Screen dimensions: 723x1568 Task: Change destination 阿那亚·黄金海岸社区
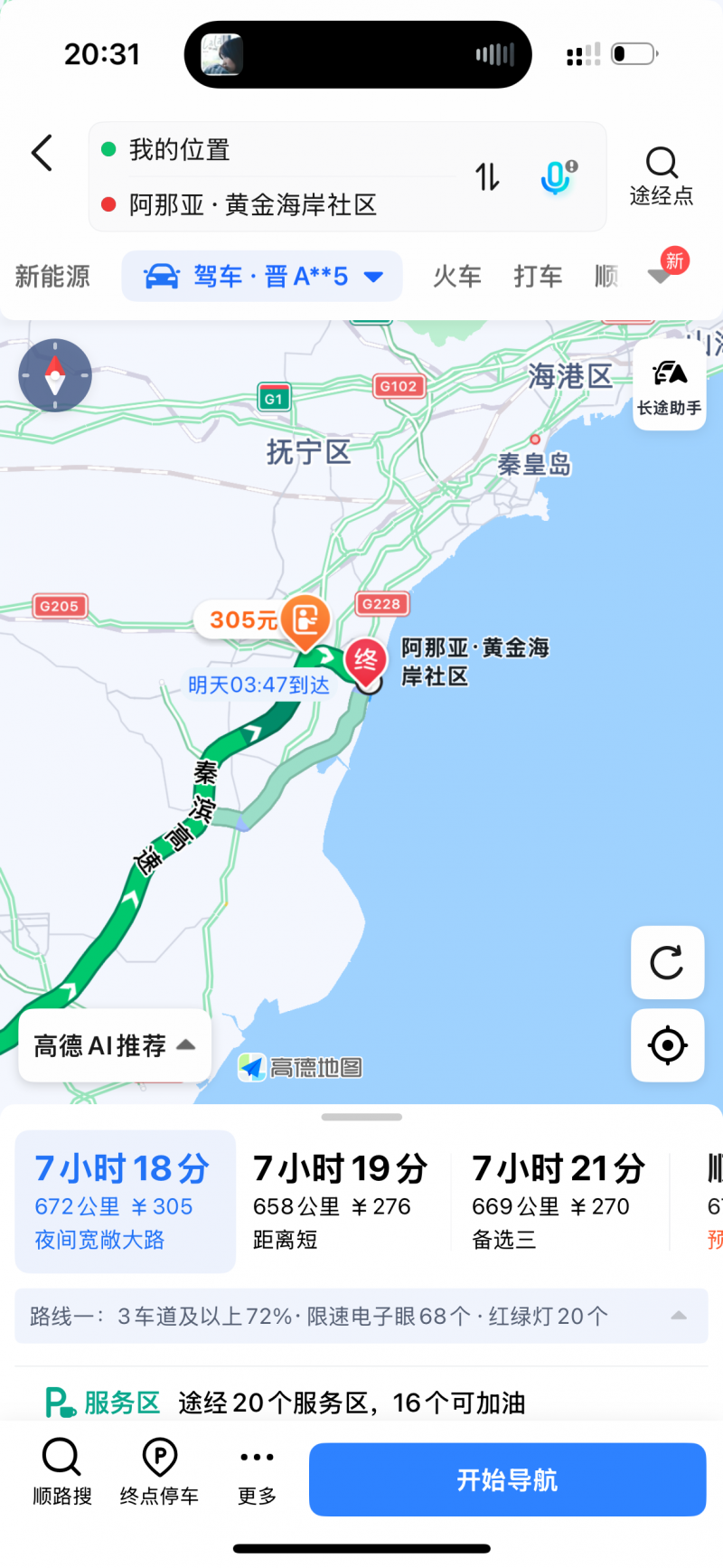[271, 204]
